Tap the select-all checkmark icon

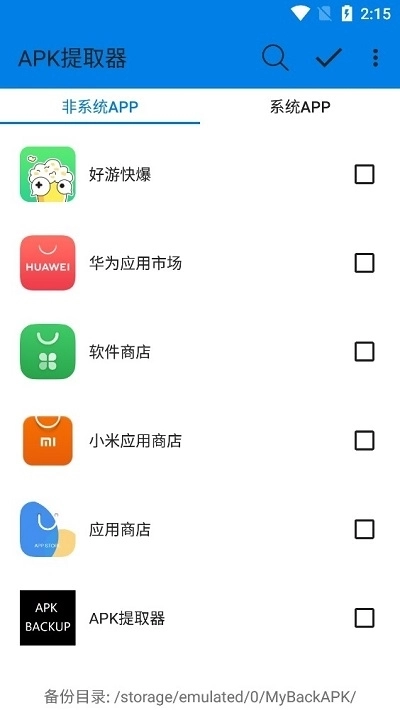(329, 58)
